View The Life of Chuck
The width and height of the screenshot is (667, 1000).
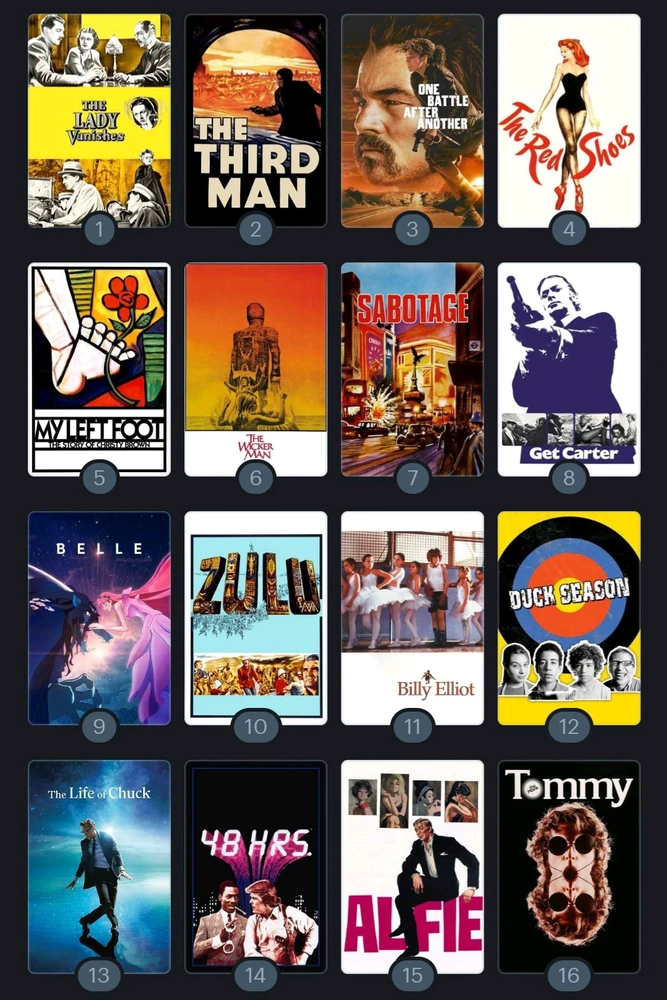pos(99,865)
